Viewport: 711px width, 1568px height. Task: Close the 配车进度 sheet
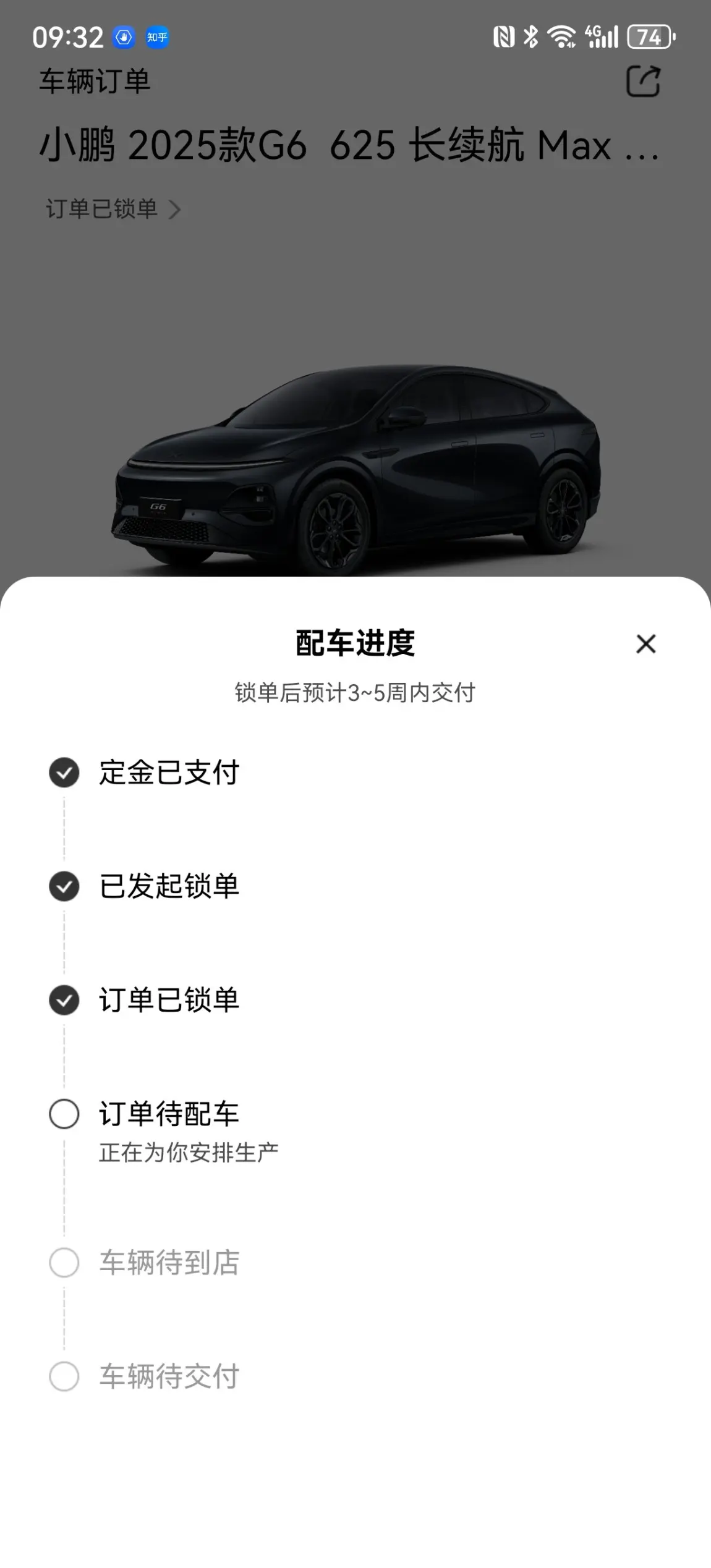(645, 643)
